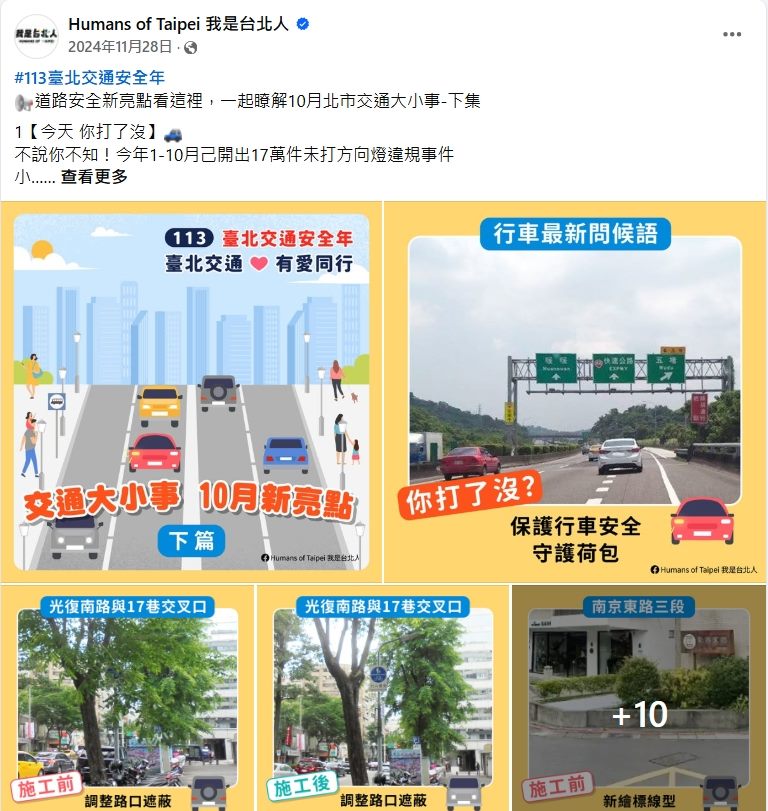768x811 pixels.
Task: Open the Humans of Taipei profile picture
Action: [x=36, y=35]
